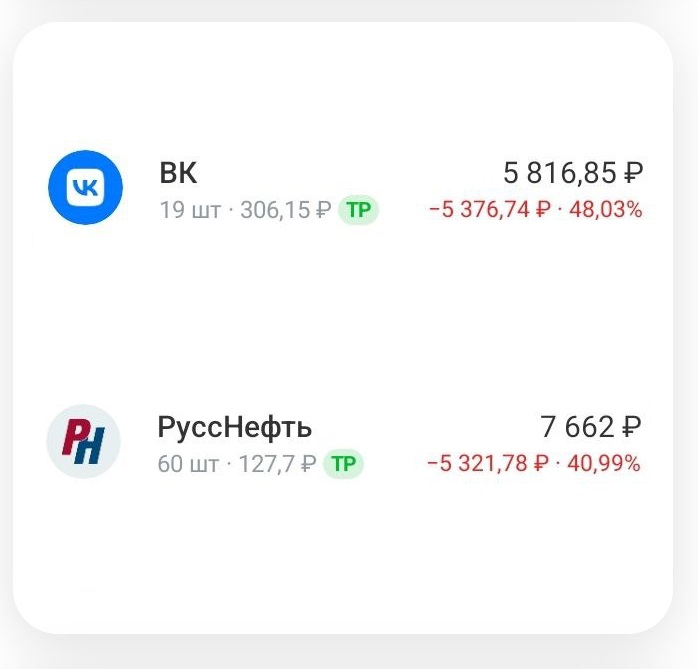Open the ВК stock position
This screenshot has height=669, width=698.
pyautogui.click(x=345, y=190)
